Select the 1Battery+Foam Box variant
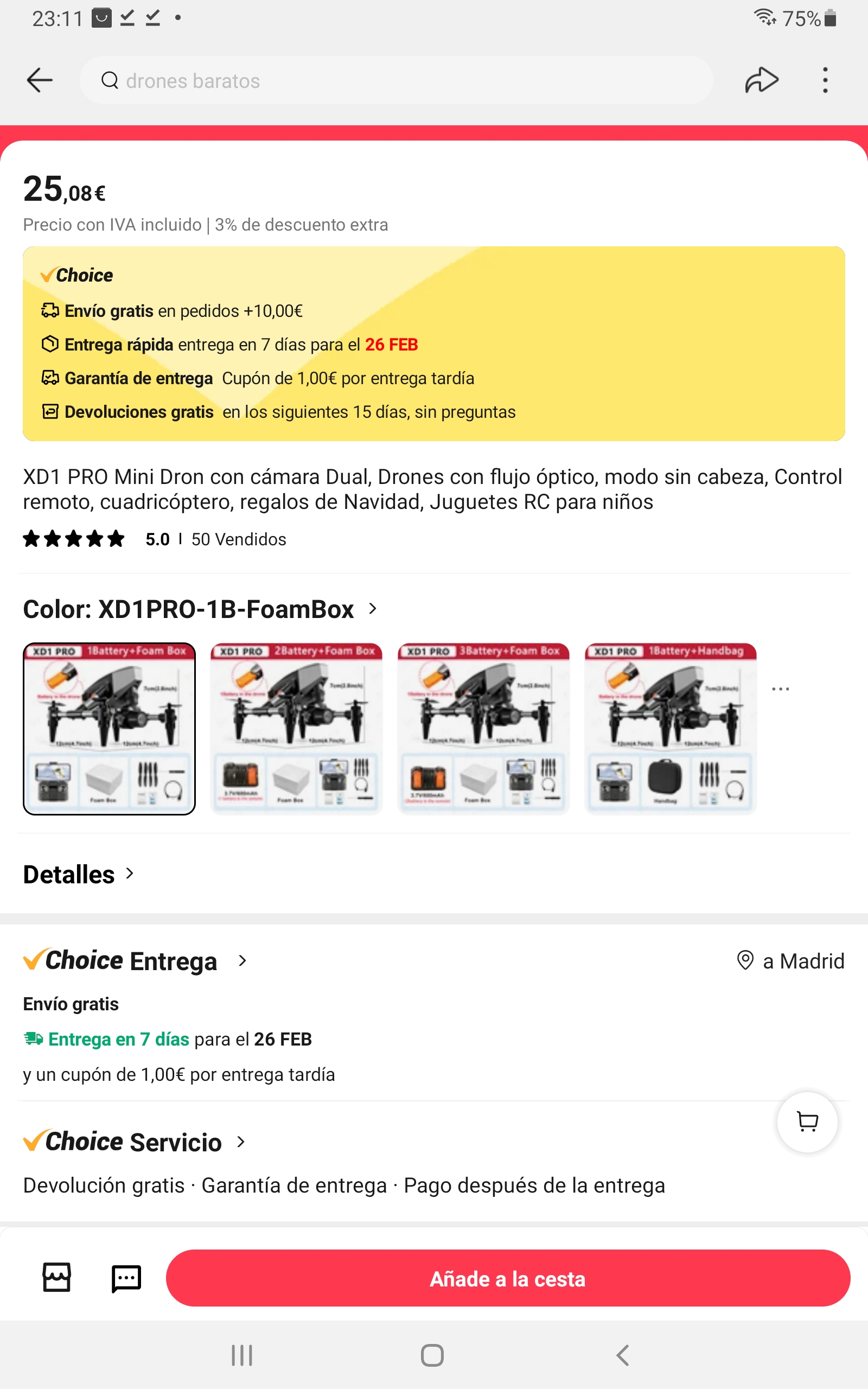This screenshot has width=868, height=1389. 109,728
